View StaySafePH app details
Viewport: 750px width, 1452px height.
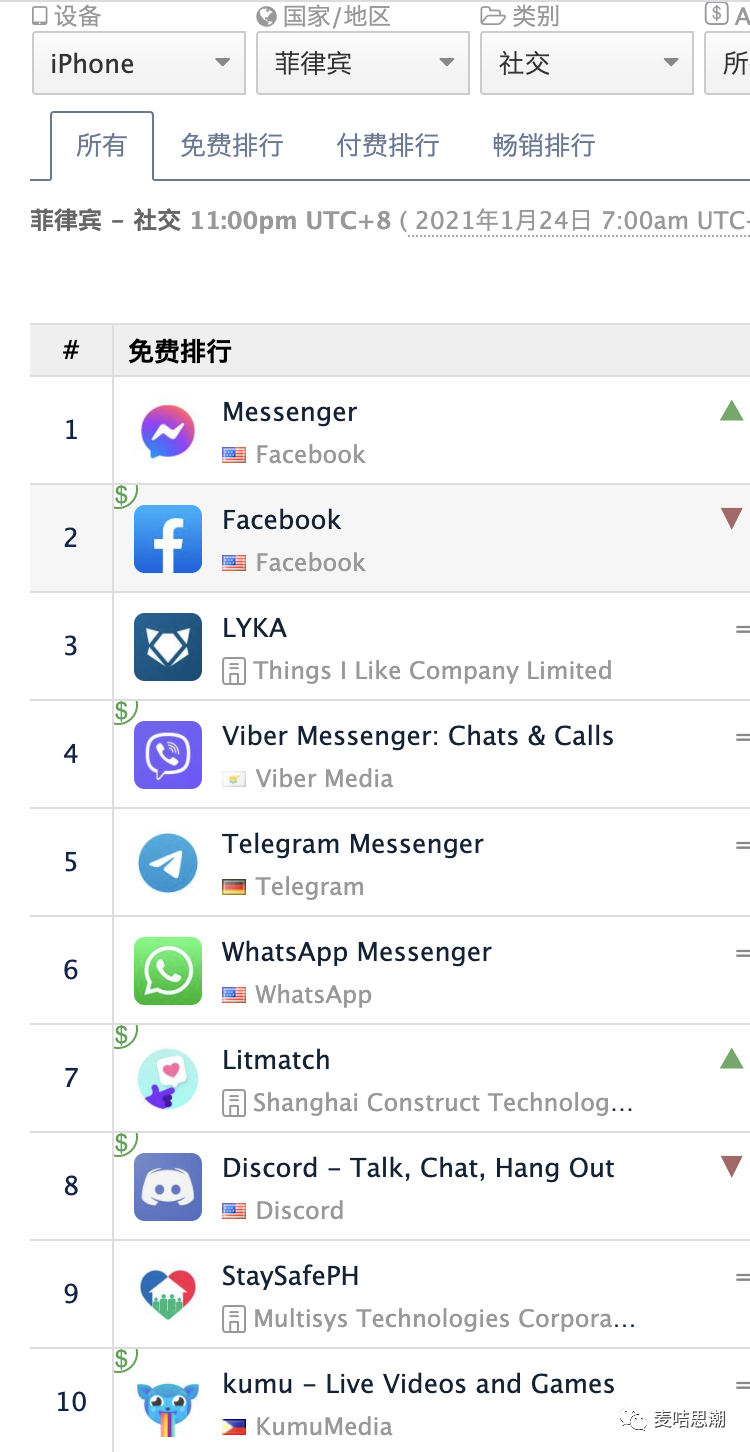(290, 1276)
